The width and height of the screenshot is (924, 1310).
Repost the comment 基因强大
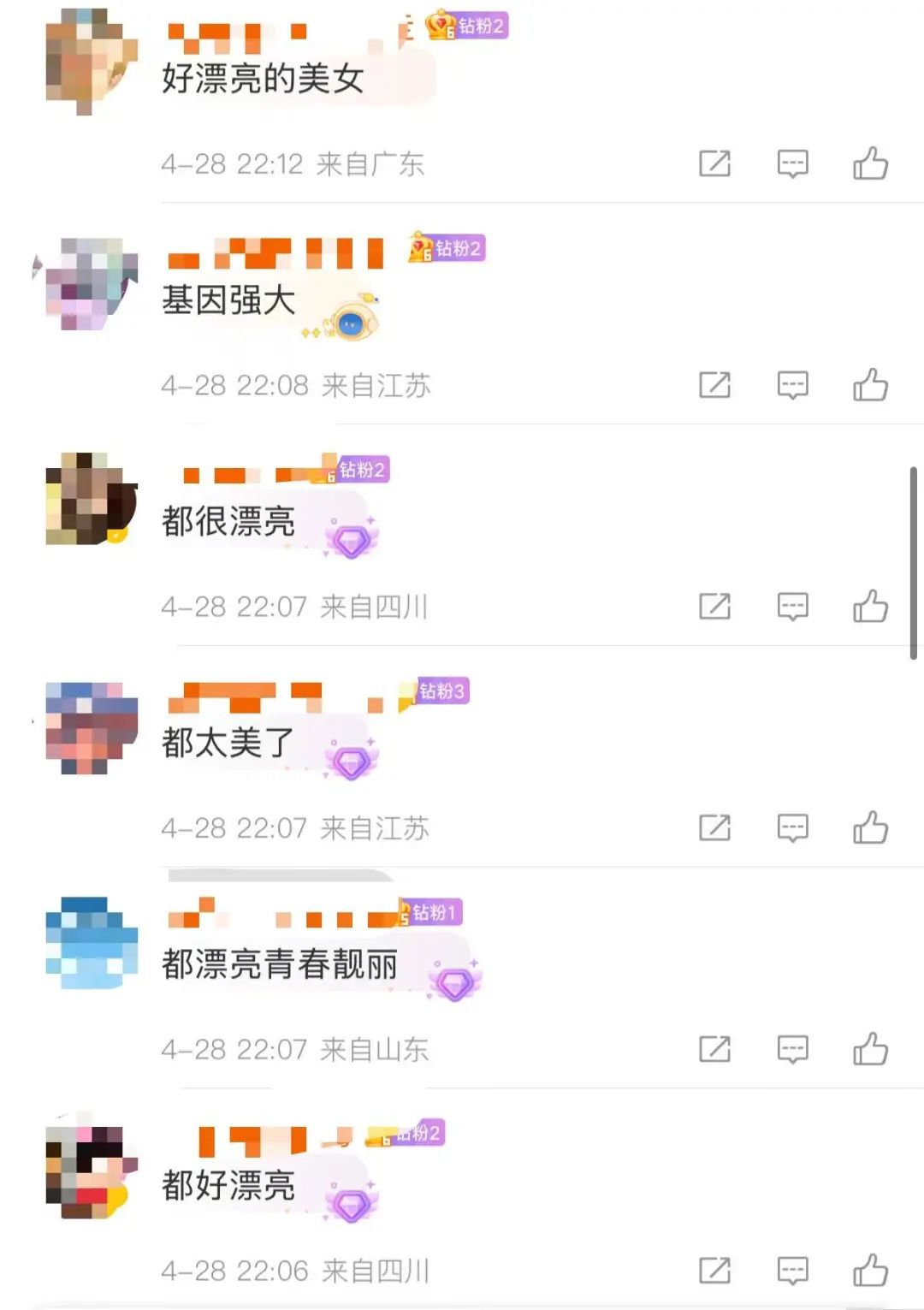[714, 384]
